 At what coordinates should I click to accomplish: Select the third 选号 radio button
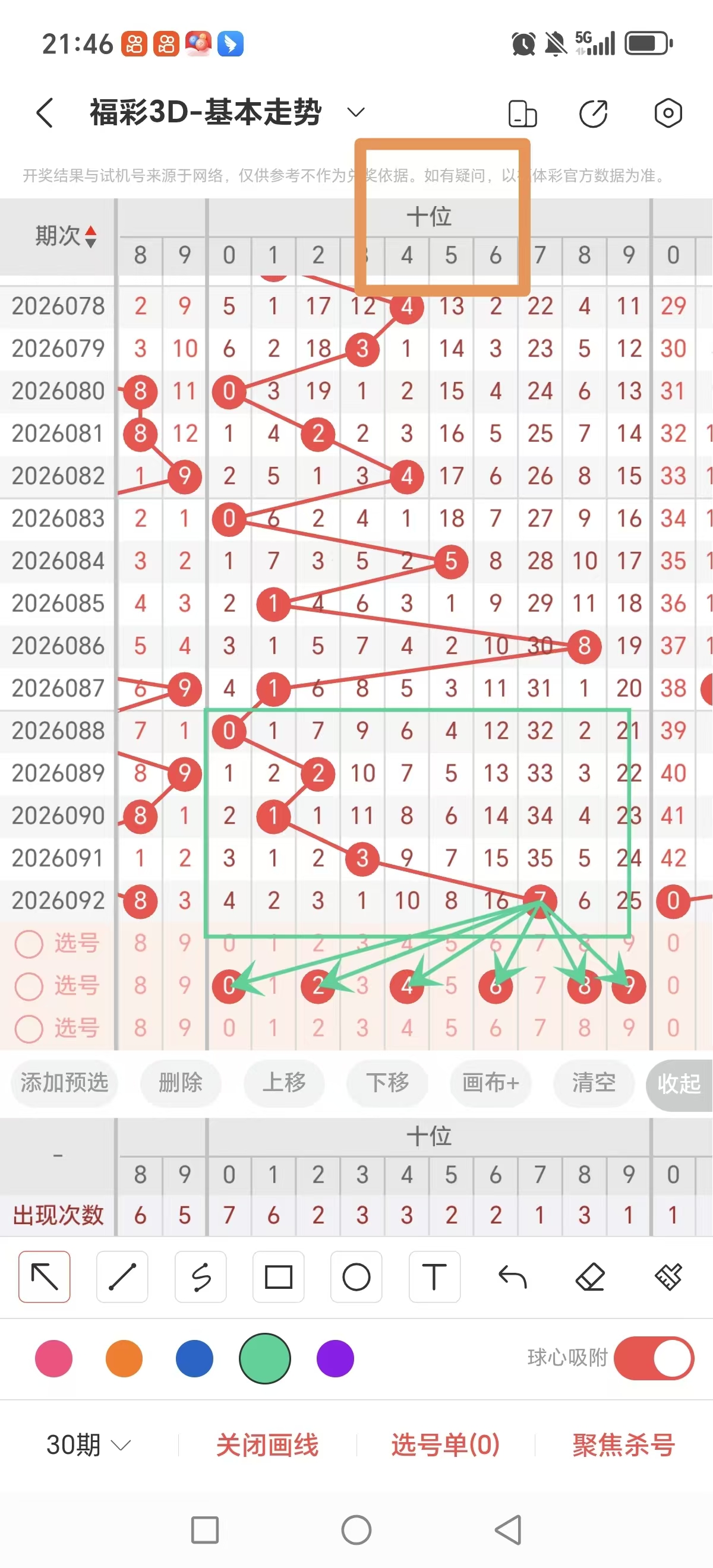29,1028
